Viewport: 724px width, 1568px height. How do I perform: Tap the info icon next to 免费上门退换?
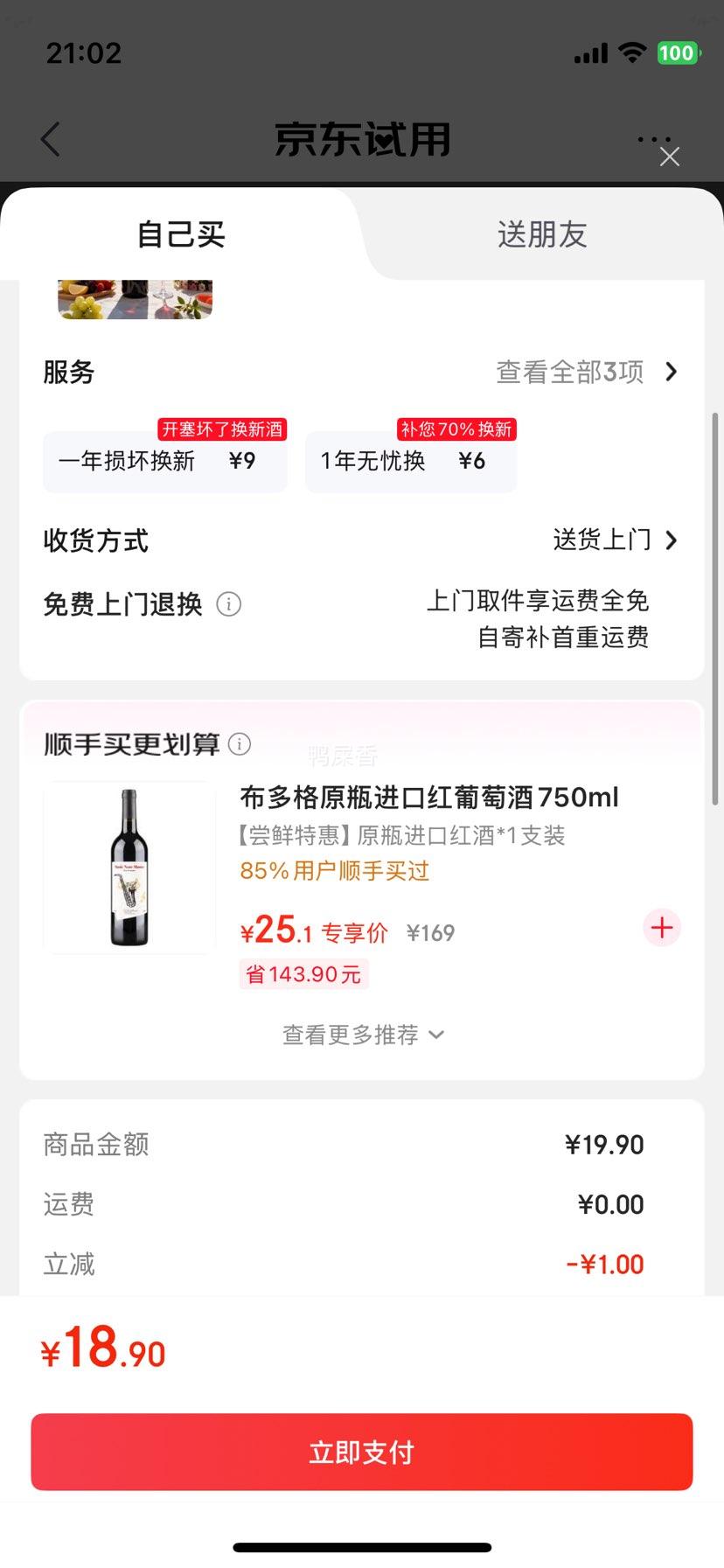[228, 604]
